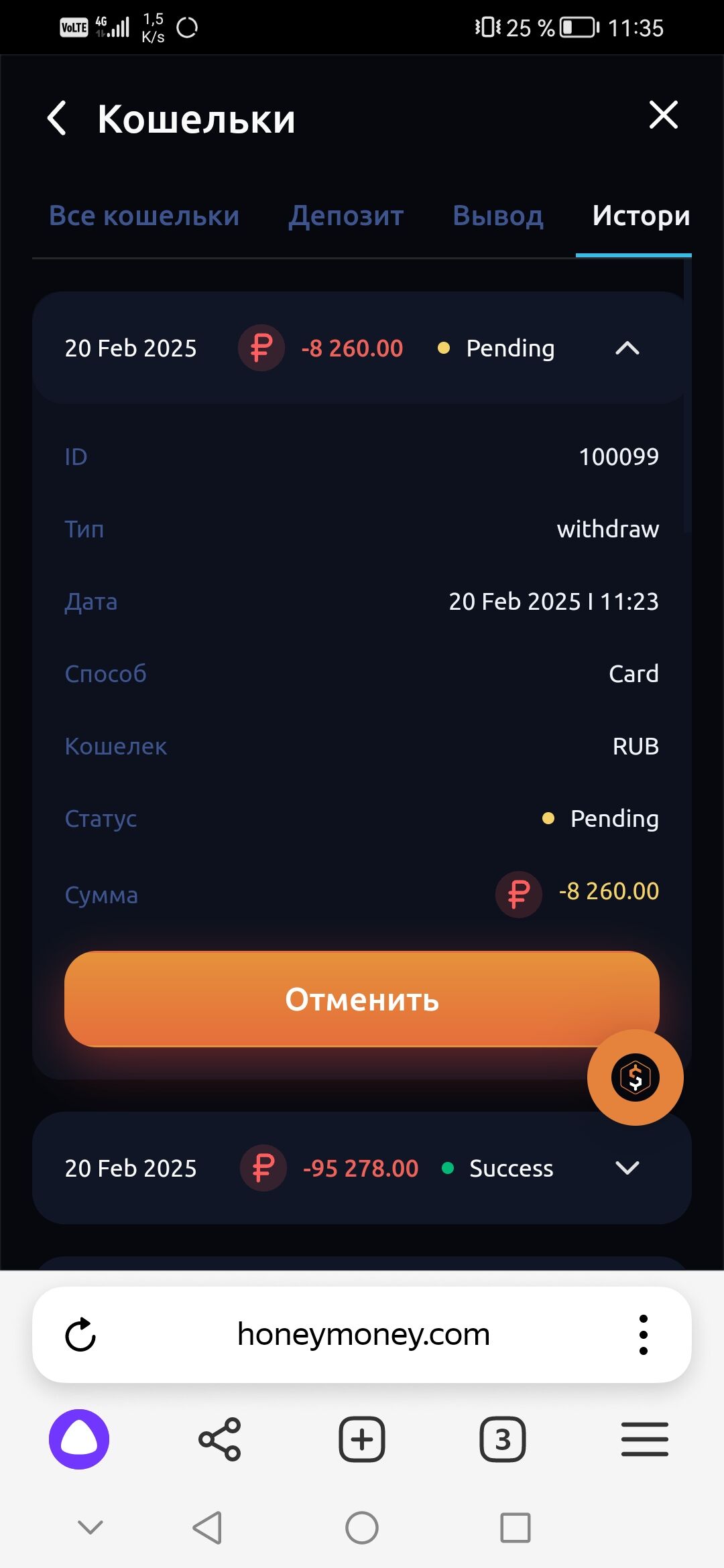Launch the Alice assistant

click(x=79, y=1439)
